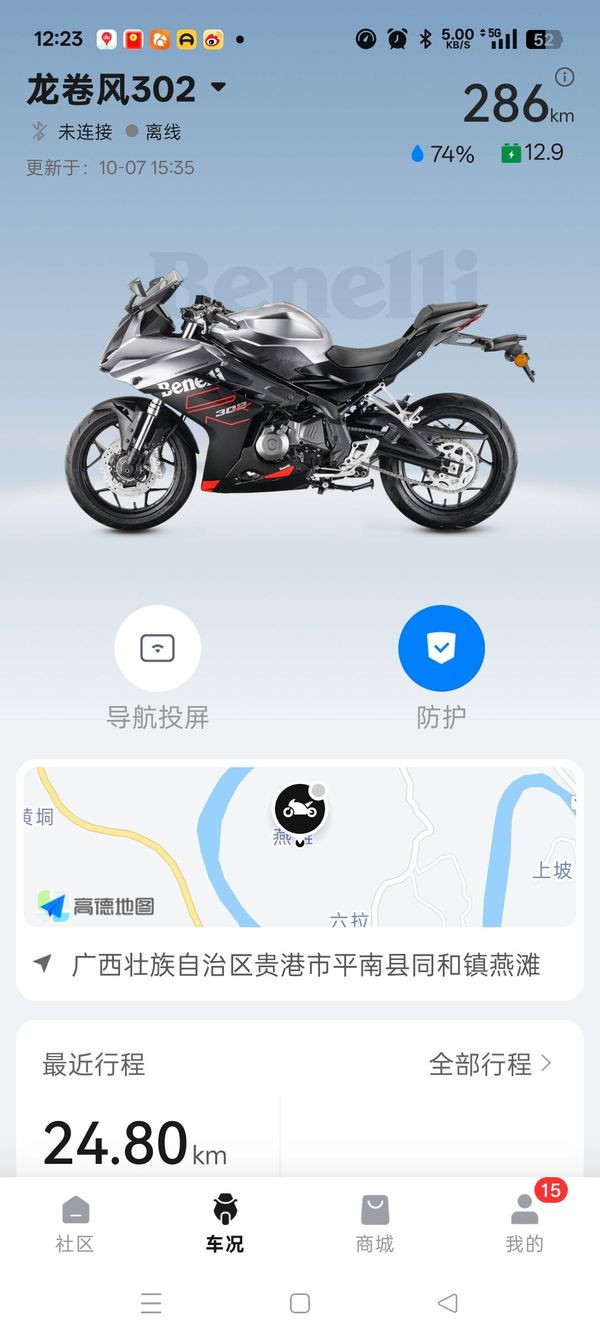Toggle the 防护 protection button
The image size is (600, 1340).
pyautogui.click(x=441, y=648)
